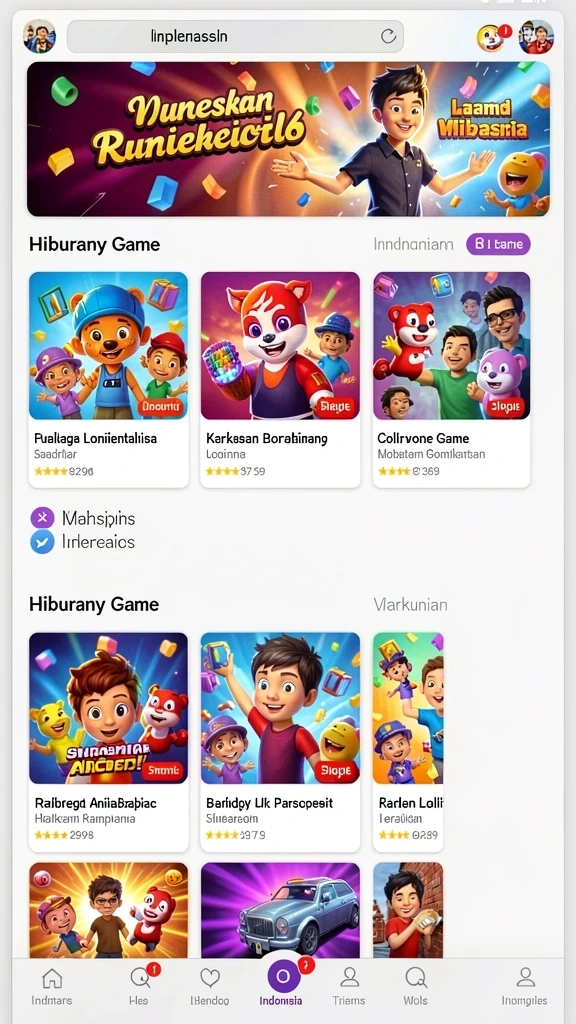The height and width of the screenshot is (1024, 576).
Task: Open the Nuneskan Runiekeict16 promo banner
Action: pyautogui.click(x=288, y=138)
